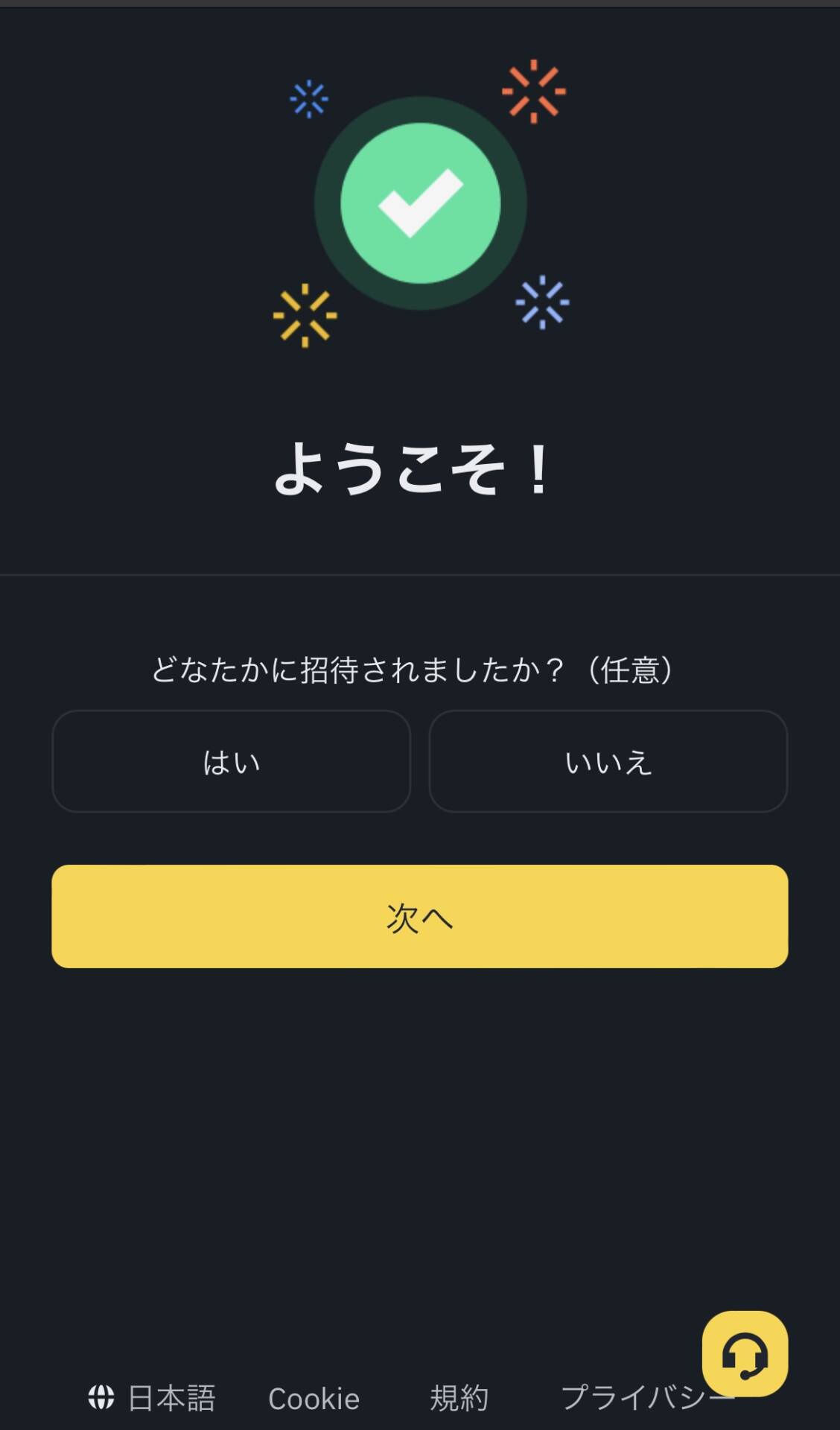The image size is (840, 1430).
Task: Open the Cookie link
Action: click(x=314, y=1399)
